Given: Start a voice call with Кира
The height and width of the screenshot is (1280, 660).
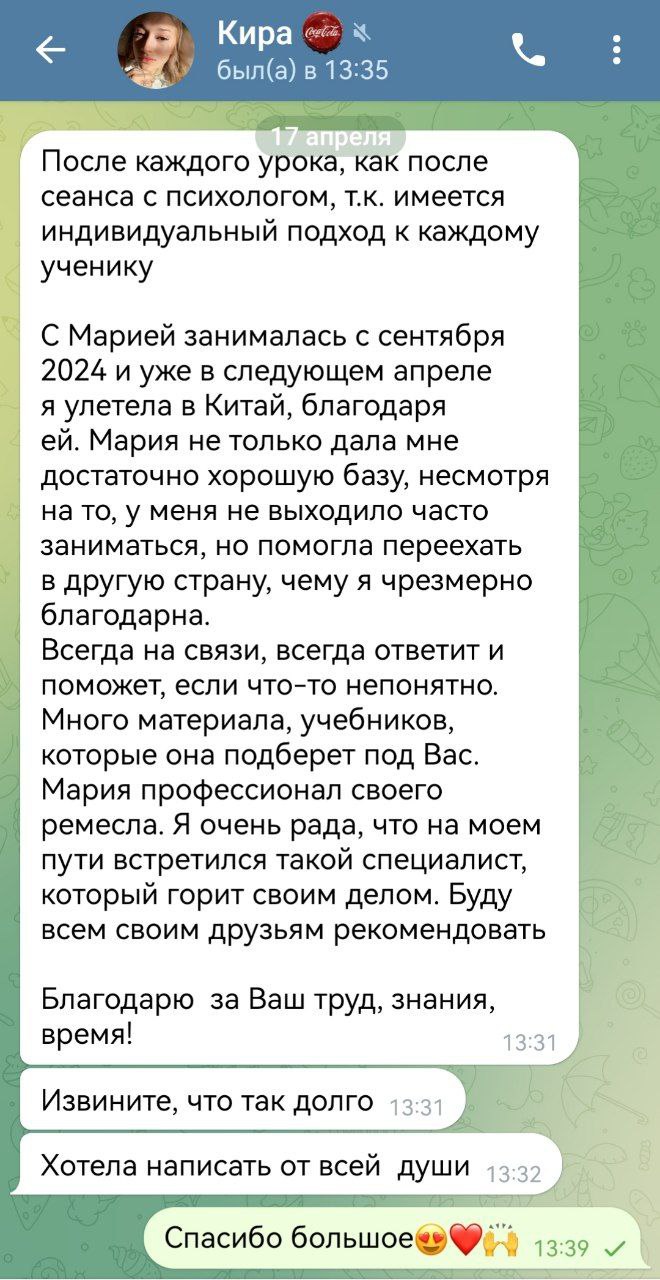Looking at the screenshot, I should [x=528, y=50].
